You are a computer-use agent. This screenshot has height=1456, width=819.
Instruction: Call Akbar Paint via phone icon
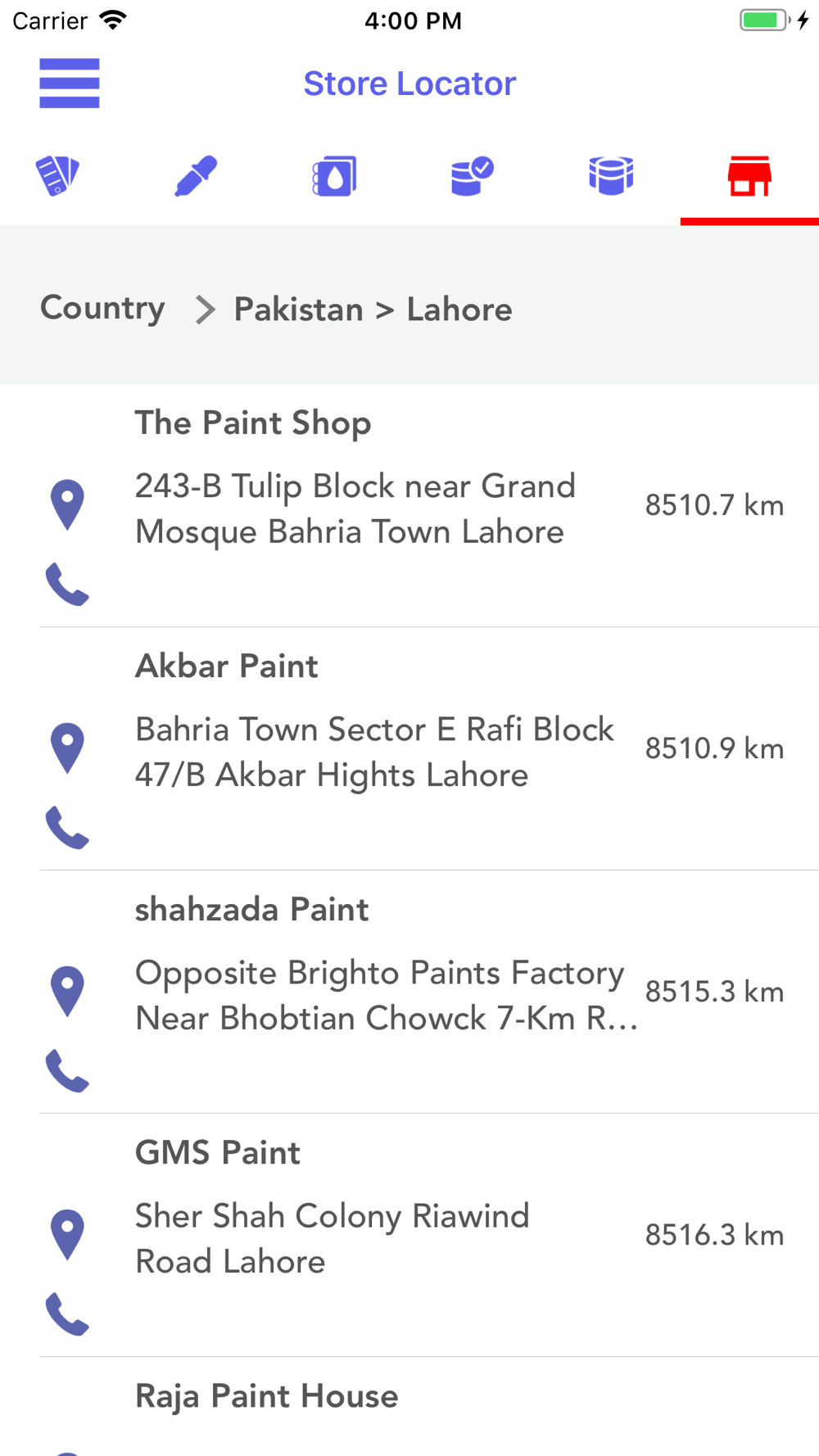click(x=67, y=827)
